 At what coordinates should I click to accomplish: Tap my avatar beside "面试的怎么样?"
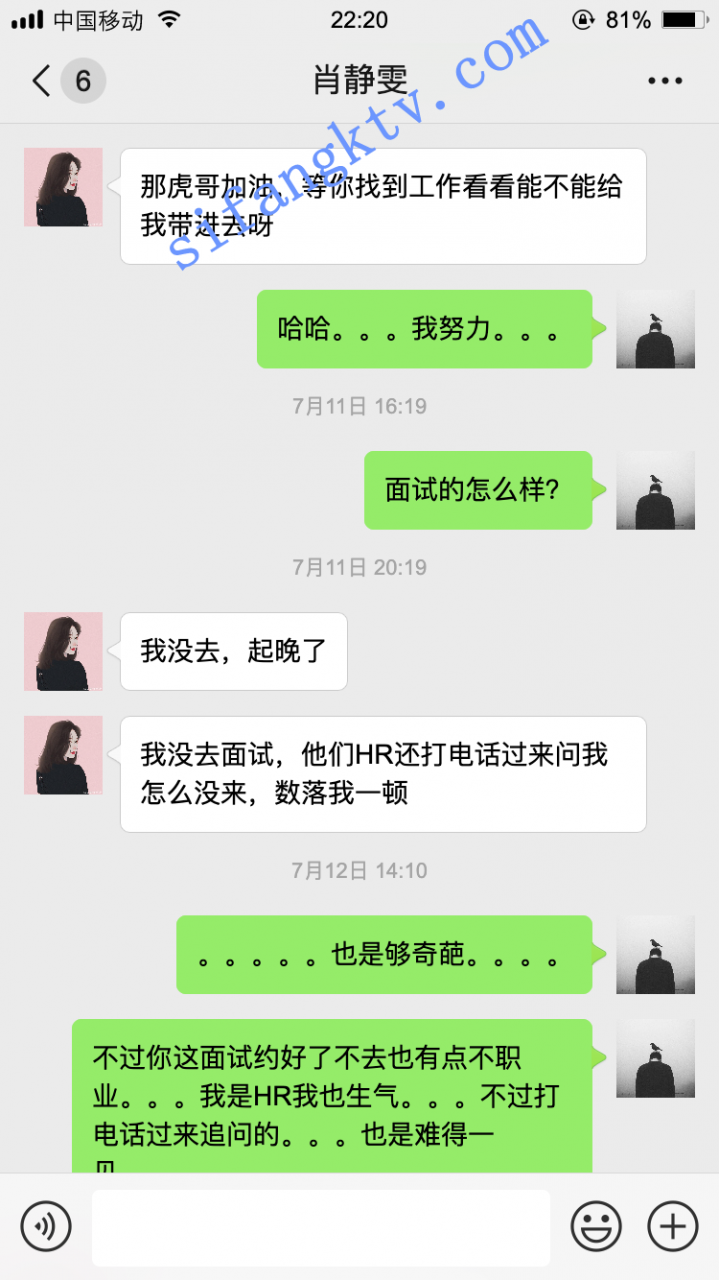click(x=655, y=490)
